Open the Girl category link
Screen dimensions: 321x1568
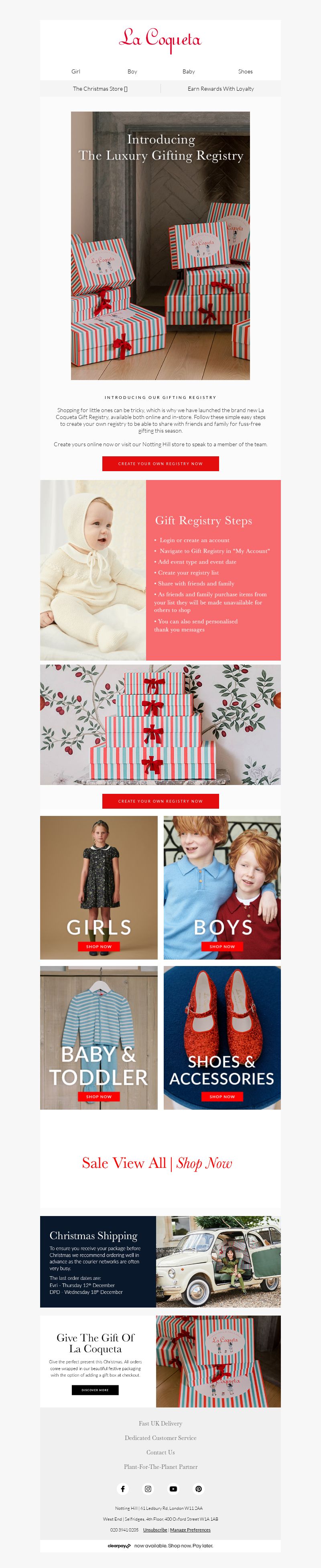(75, 72)
